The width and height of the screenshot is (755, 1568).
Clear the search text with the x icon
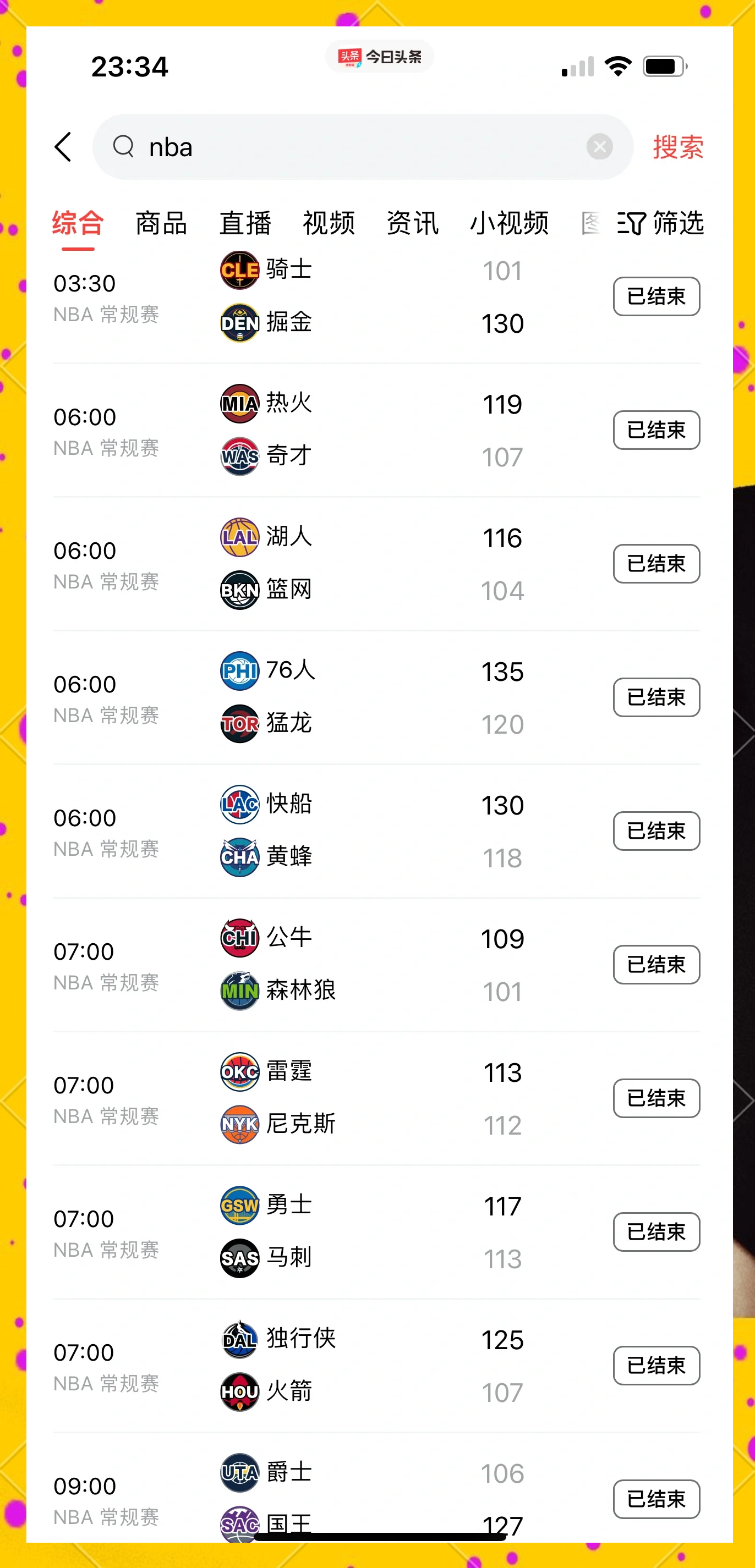599,146
